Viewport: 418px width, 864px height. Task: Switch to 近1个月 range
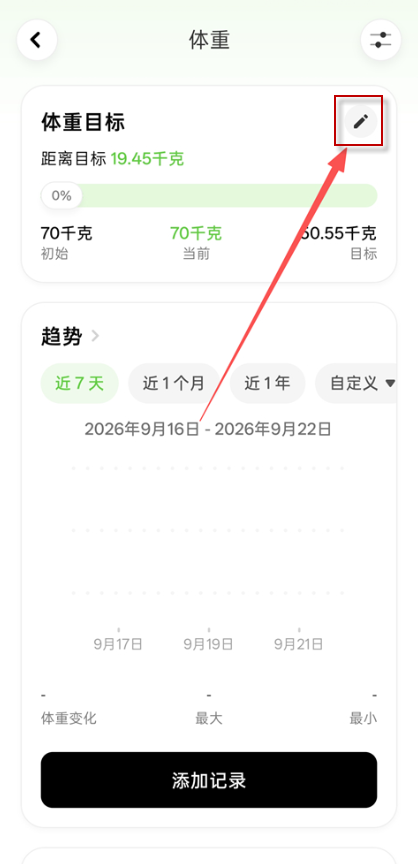174,384
